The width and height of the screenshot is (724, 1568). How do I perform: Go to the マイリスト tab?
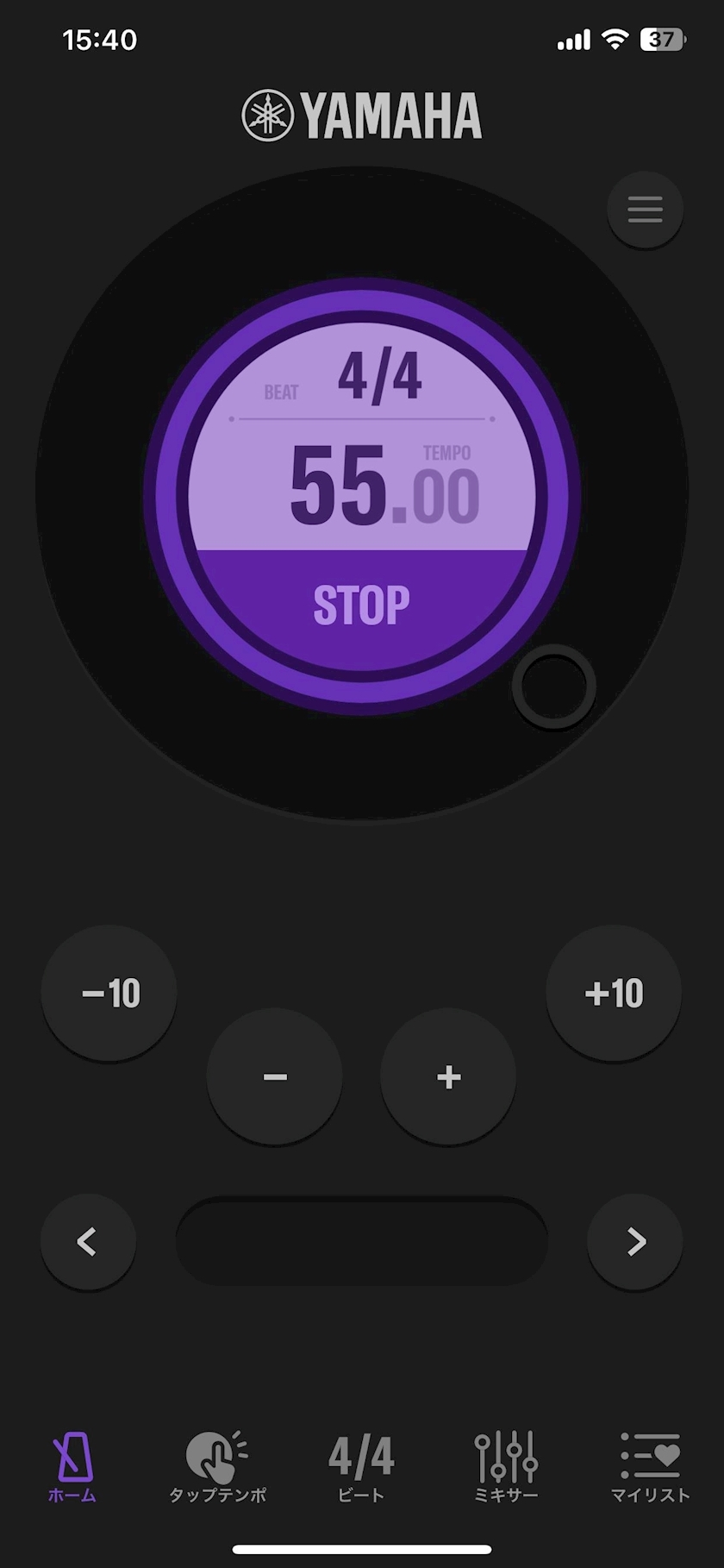pos(650,1468)
